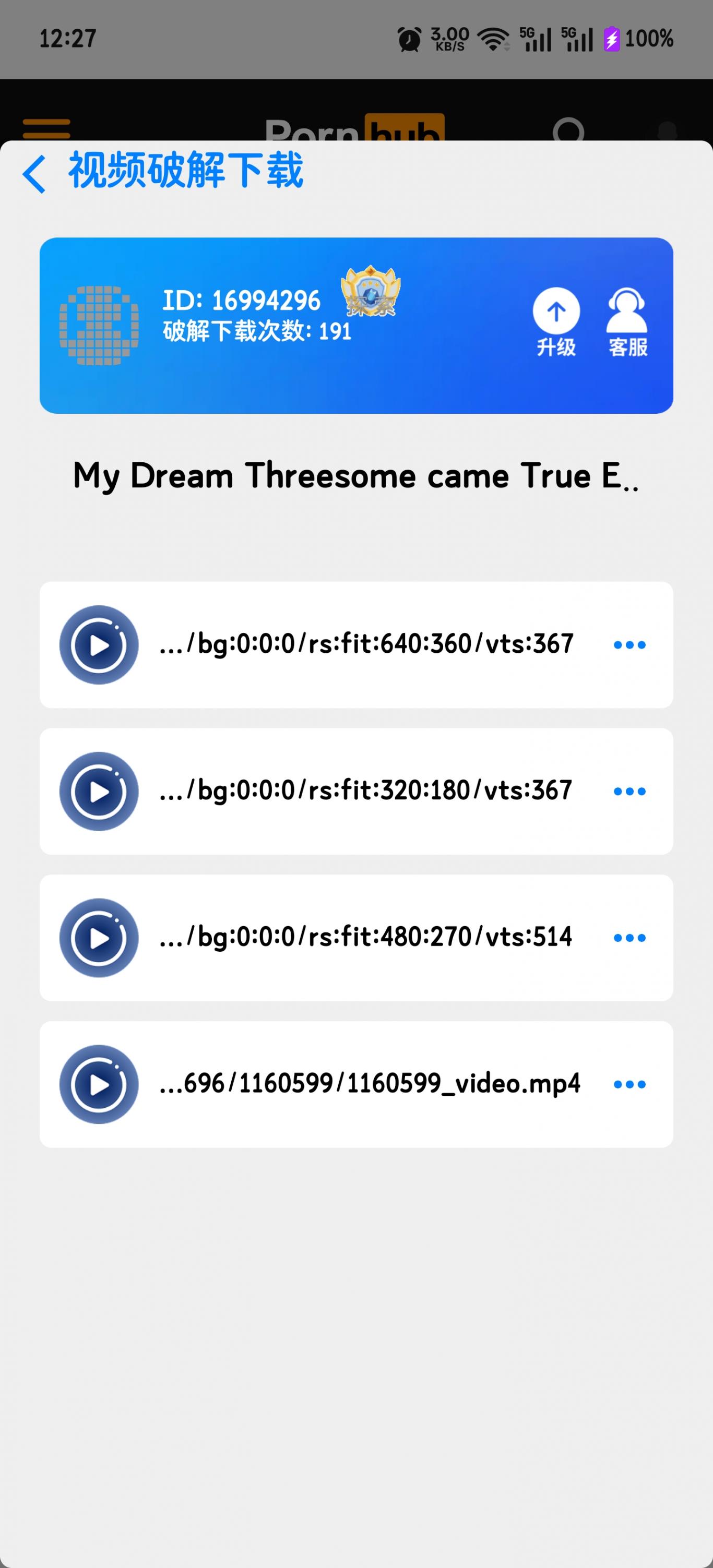This screenshot has width=713, height=1568.
Task: Play the rs:fit:640:360 video link
Action: (x=99, y=644)
